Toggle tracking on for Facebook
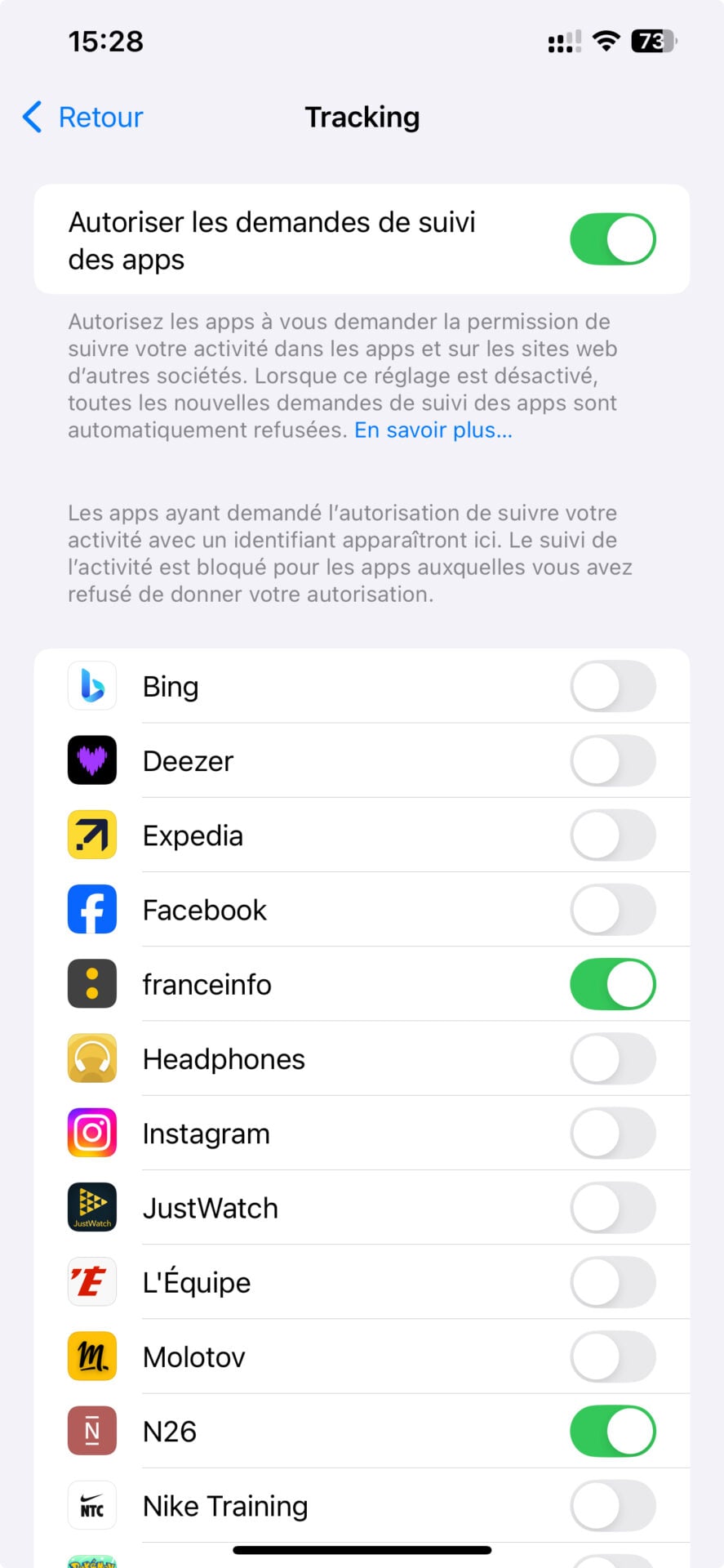724x1568 pixels. [x=612, y=910]
